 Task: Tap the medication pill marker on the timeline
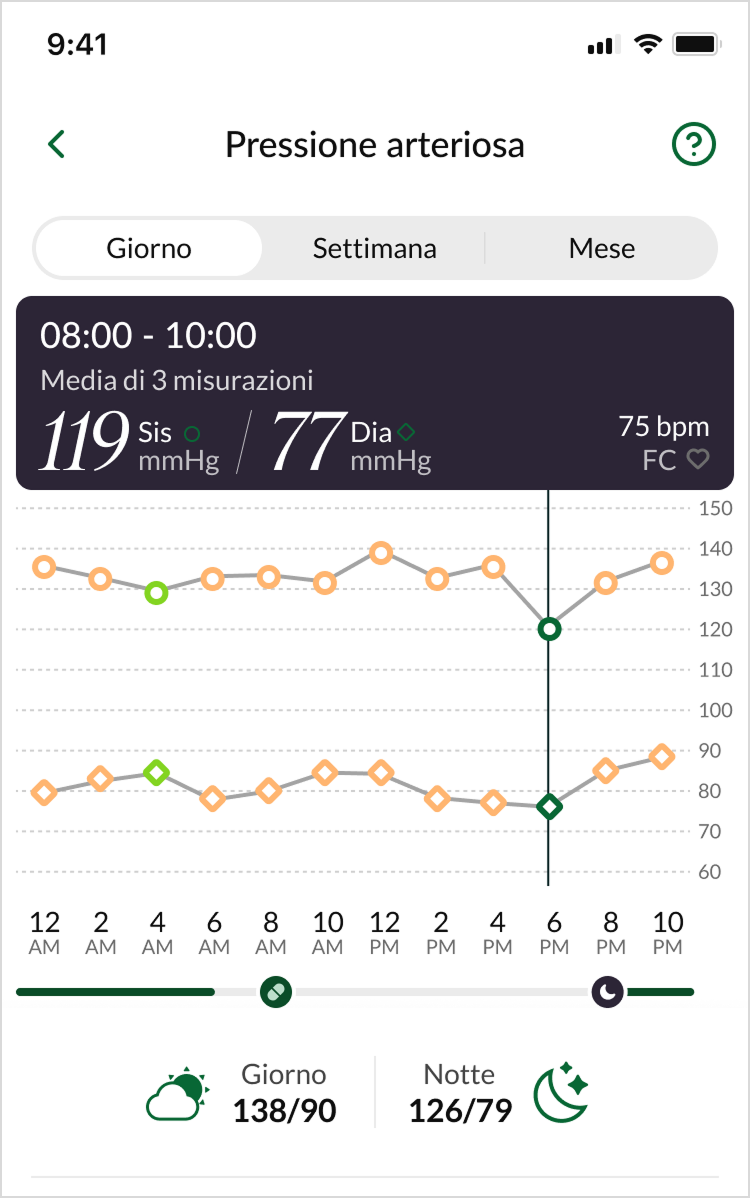pos(275,992)
